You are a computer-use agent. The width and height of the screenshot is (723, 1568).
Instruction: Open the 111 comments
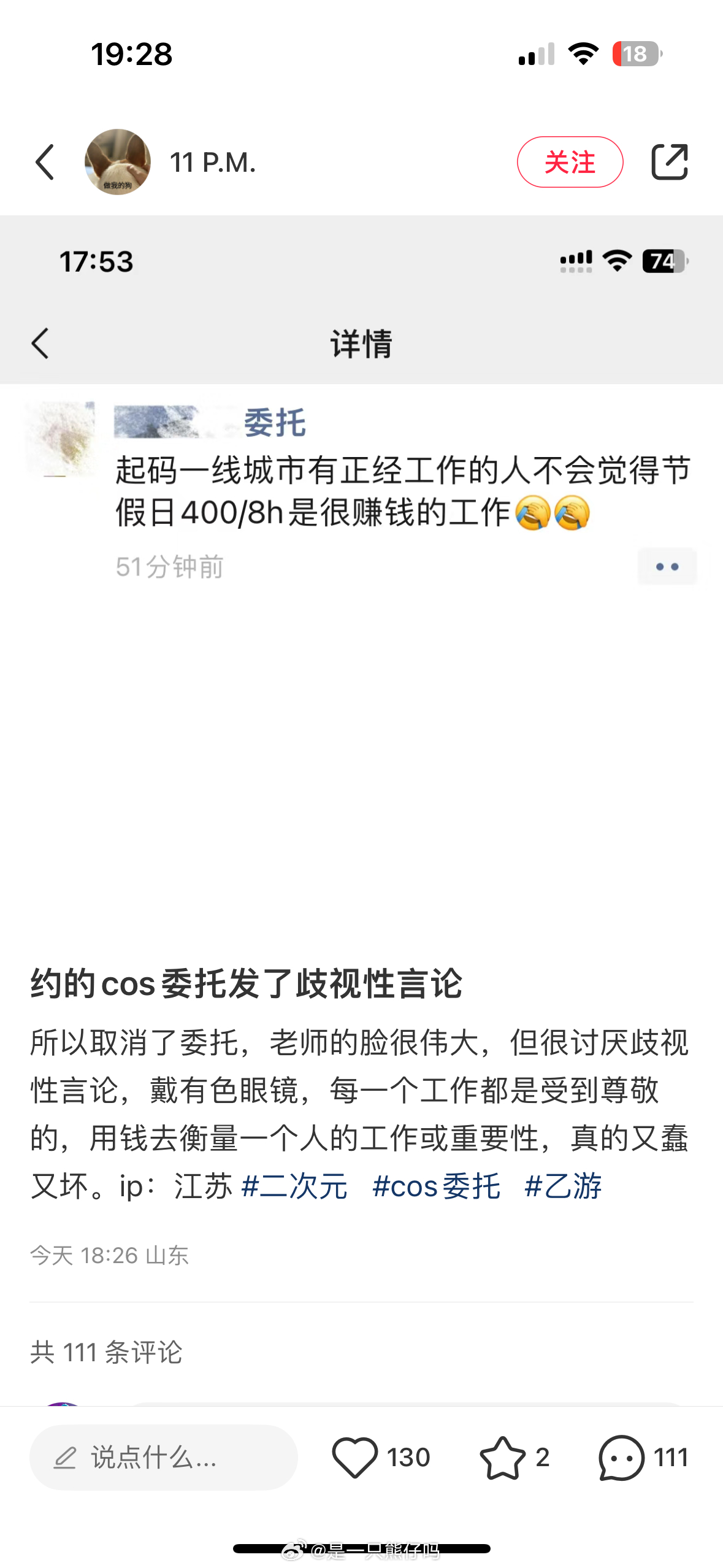[x=621, y=1457]
